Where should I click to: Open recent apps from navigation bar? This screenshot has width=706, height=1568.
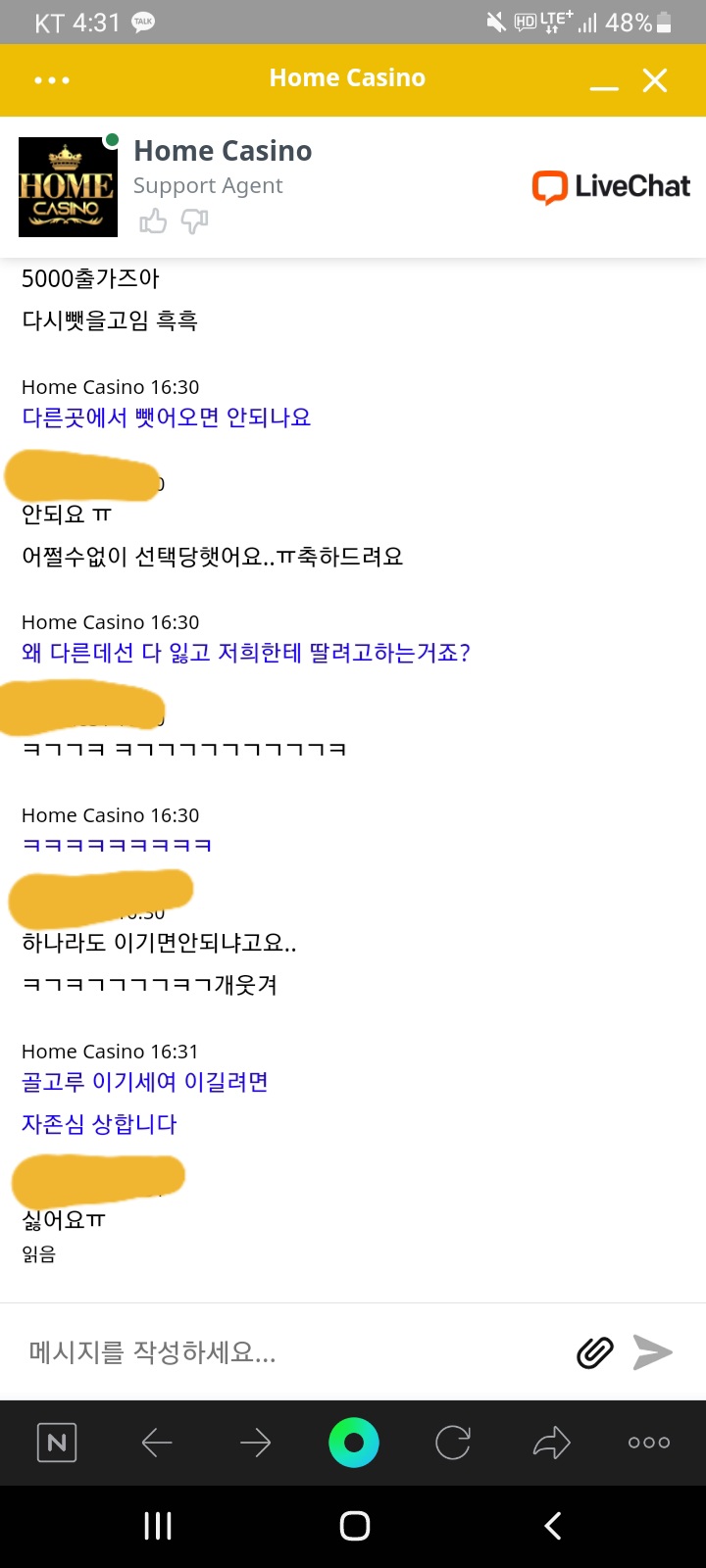click(158, 1526)
